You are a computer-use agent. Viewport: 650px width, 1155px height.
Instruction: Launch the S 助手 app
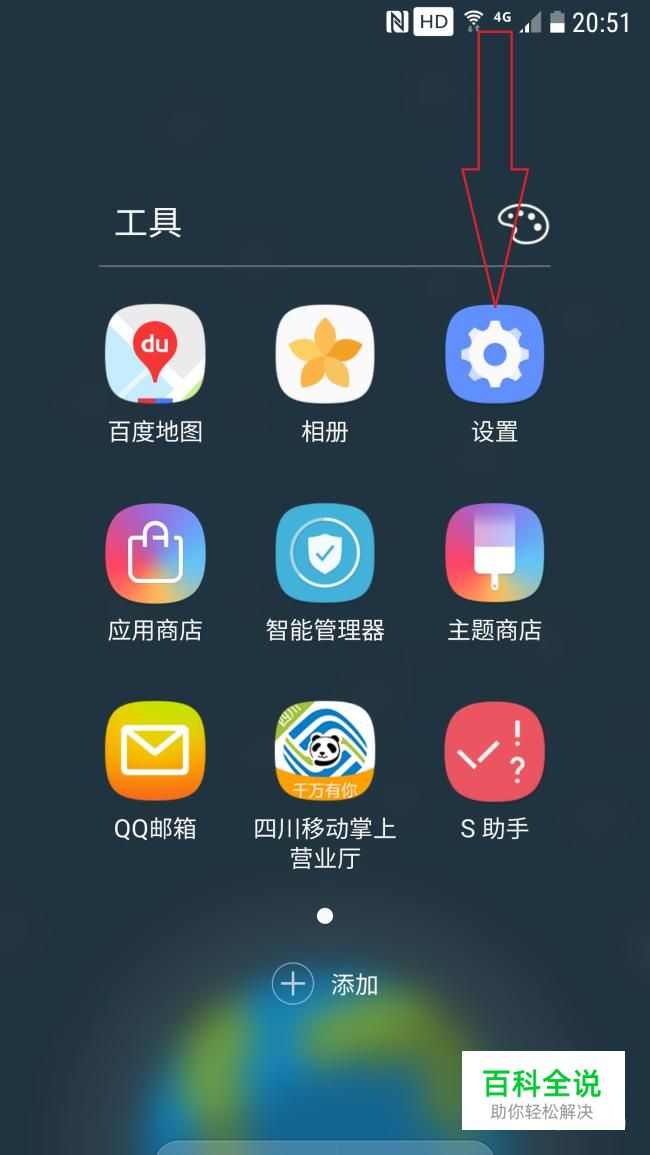pyautogui.click(x=494, y=751)
